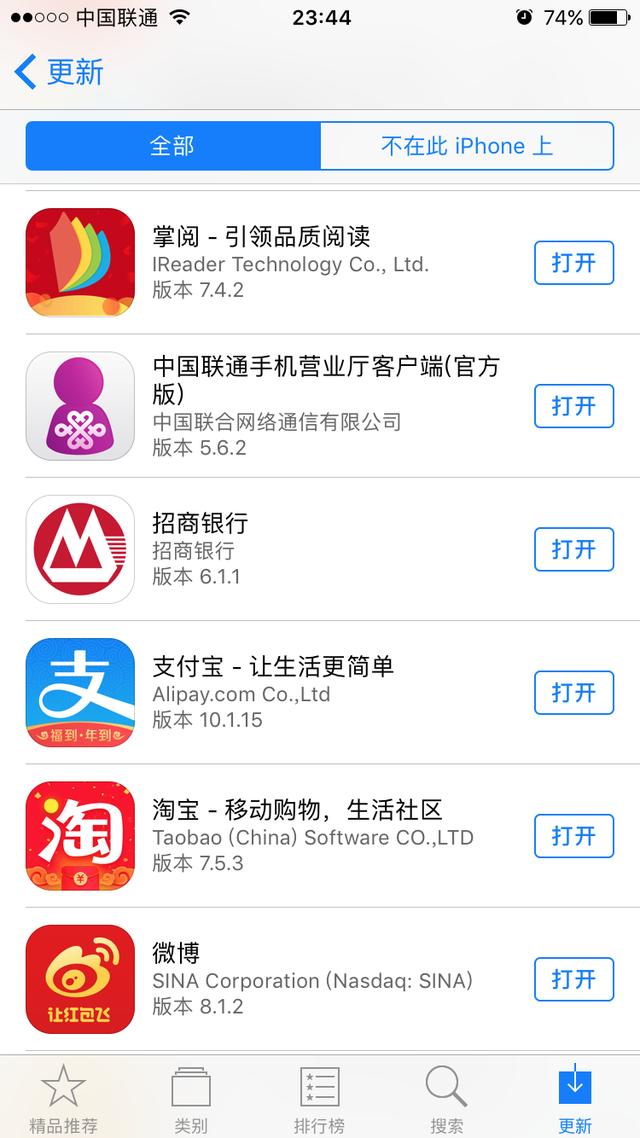View the 招商银行 app details row
The width and height of the screenshot is (640, 1138).
[x=320, y=549]
